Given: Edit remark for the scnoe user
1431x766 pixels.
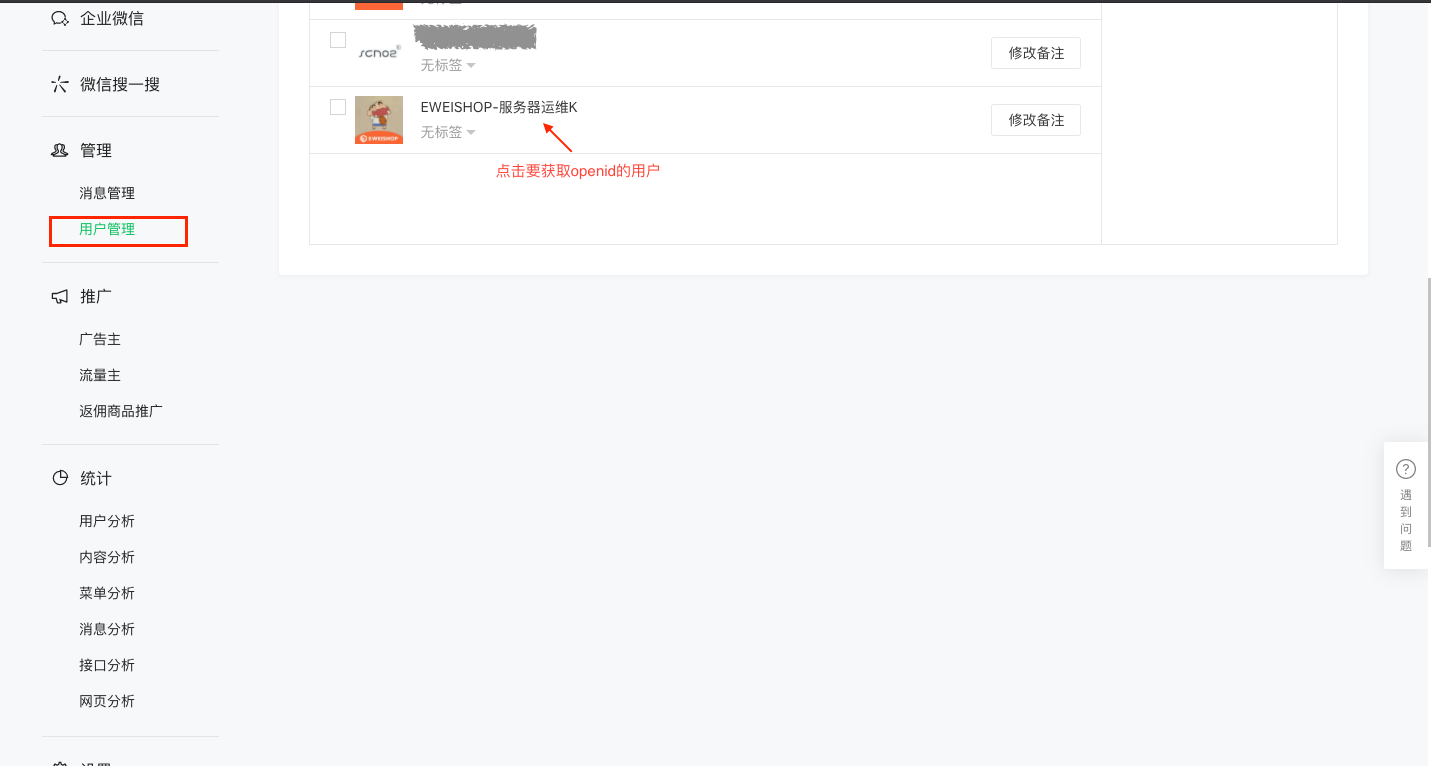Looking at the screenshot, I should point(1035,53).
